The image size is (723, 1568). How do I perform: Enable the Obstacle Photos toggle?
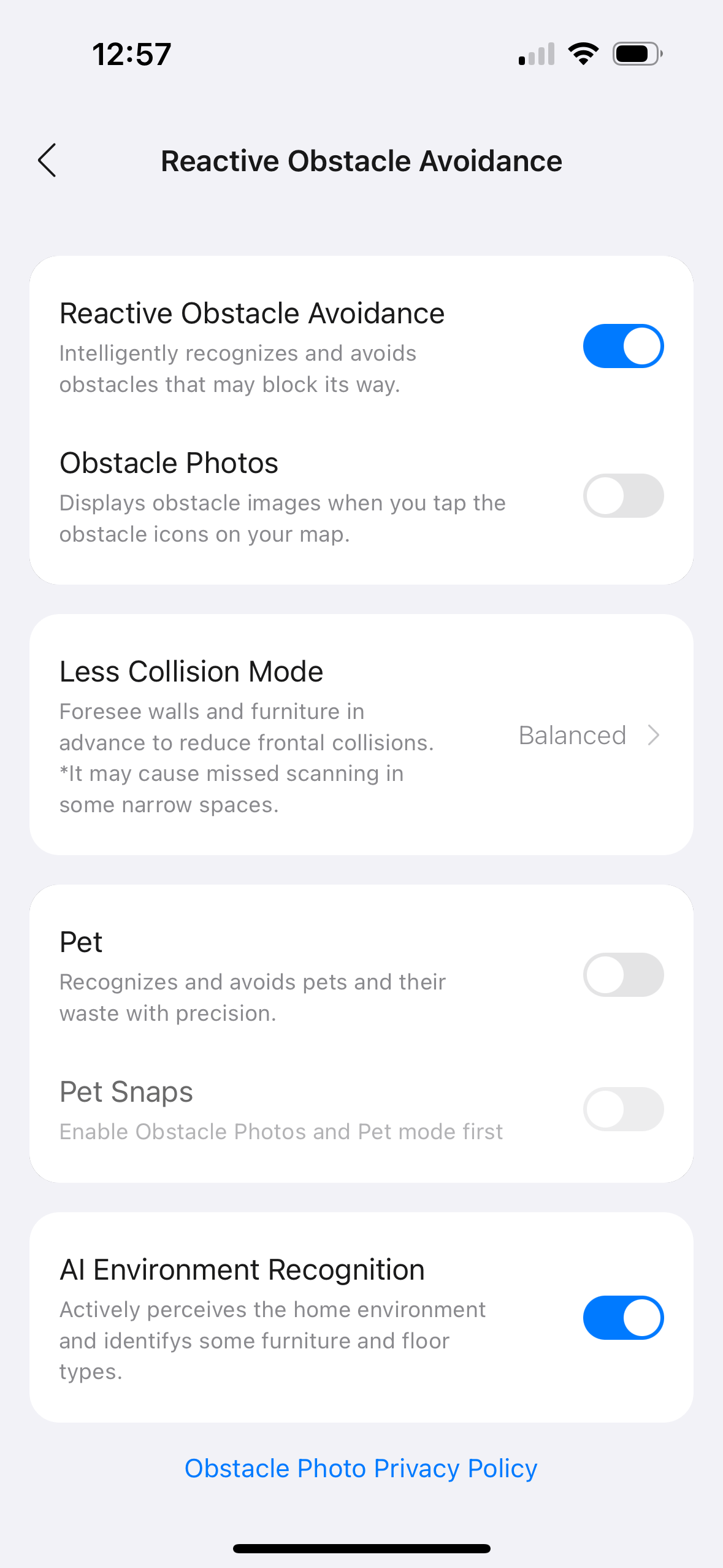click(x=622, y=496)
